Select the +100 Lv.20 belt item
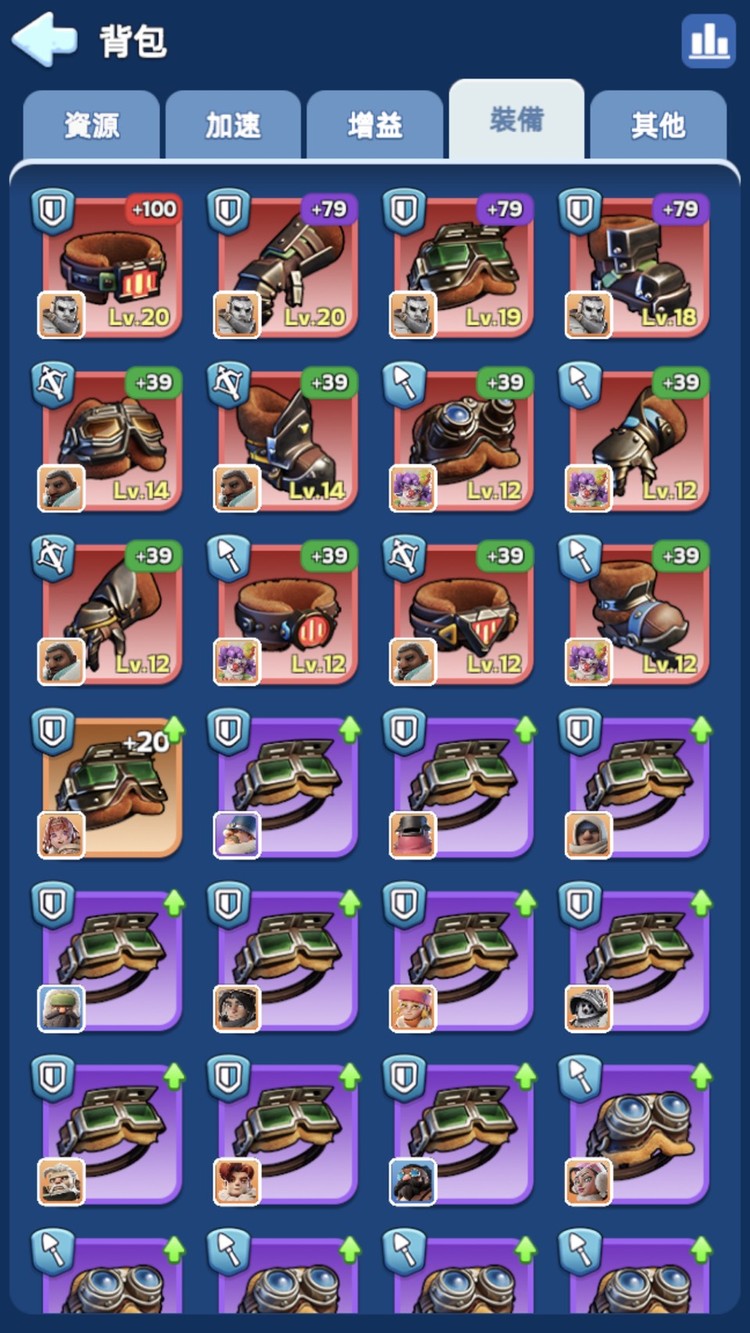The height and width of the screenshot is (1333, 750). click(111, 266)
